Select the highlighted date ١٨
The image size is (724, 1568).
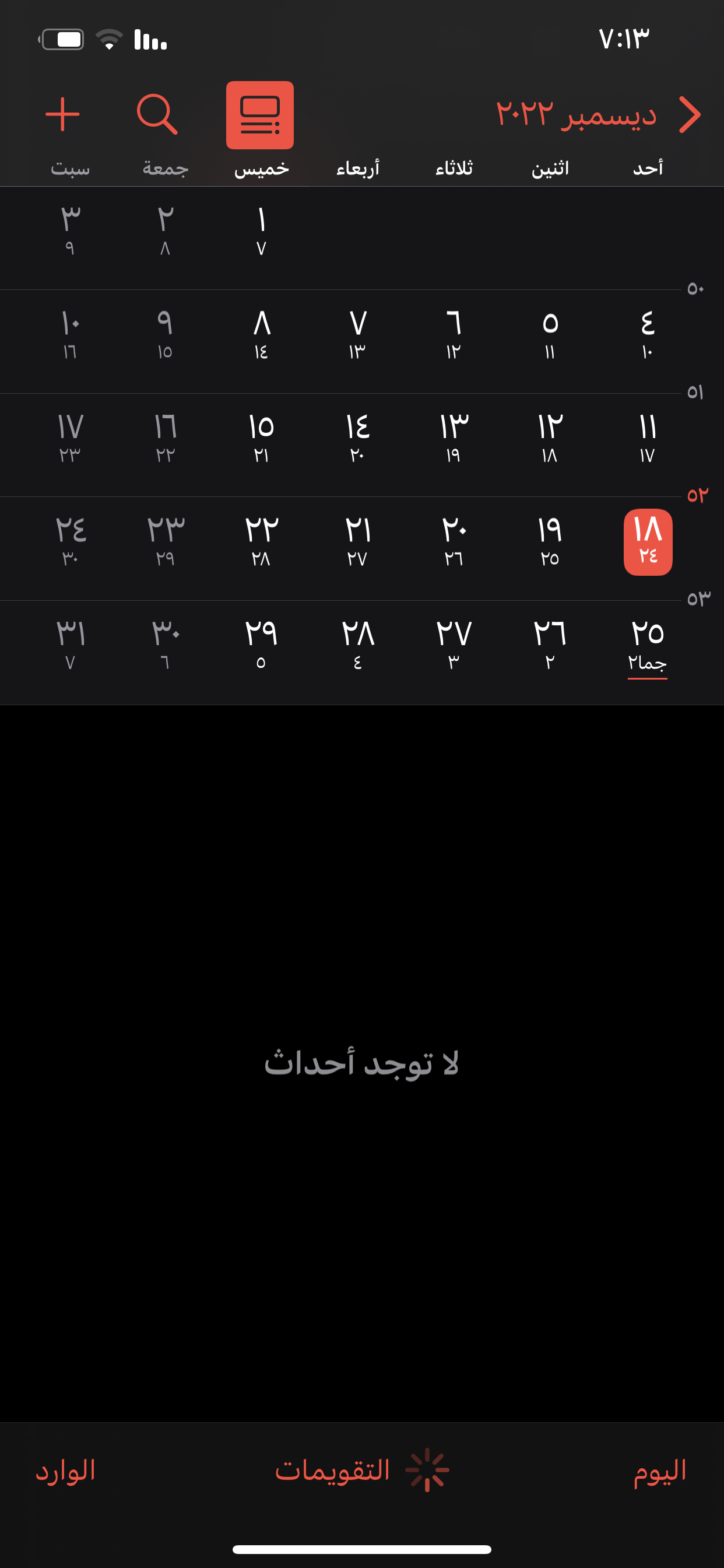[647, 541]
